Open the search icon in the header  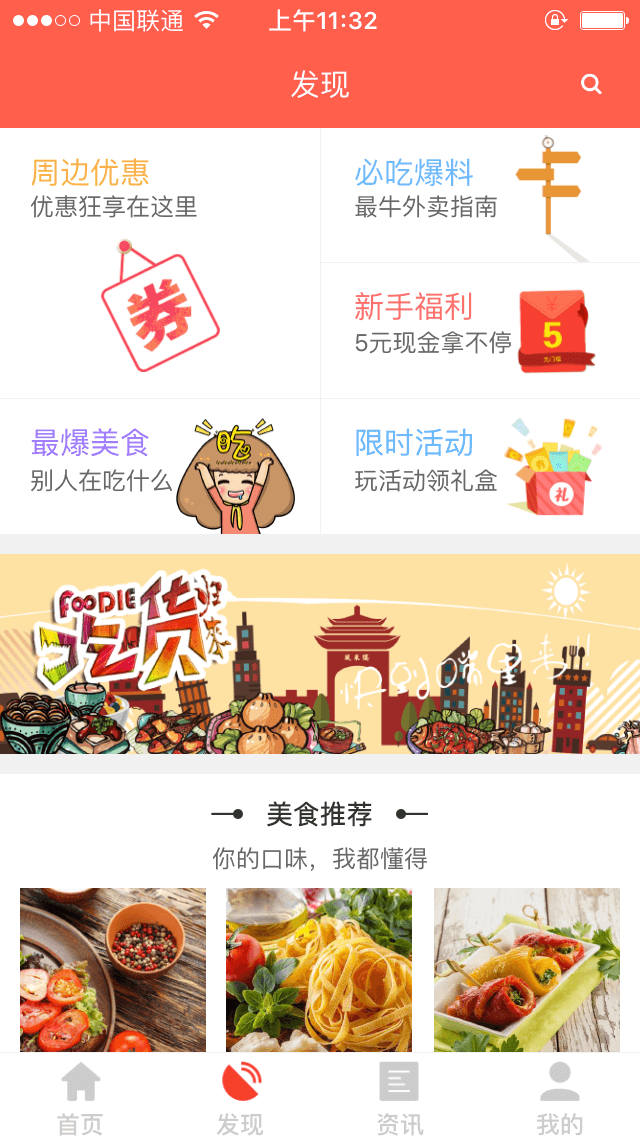[591, 85]
